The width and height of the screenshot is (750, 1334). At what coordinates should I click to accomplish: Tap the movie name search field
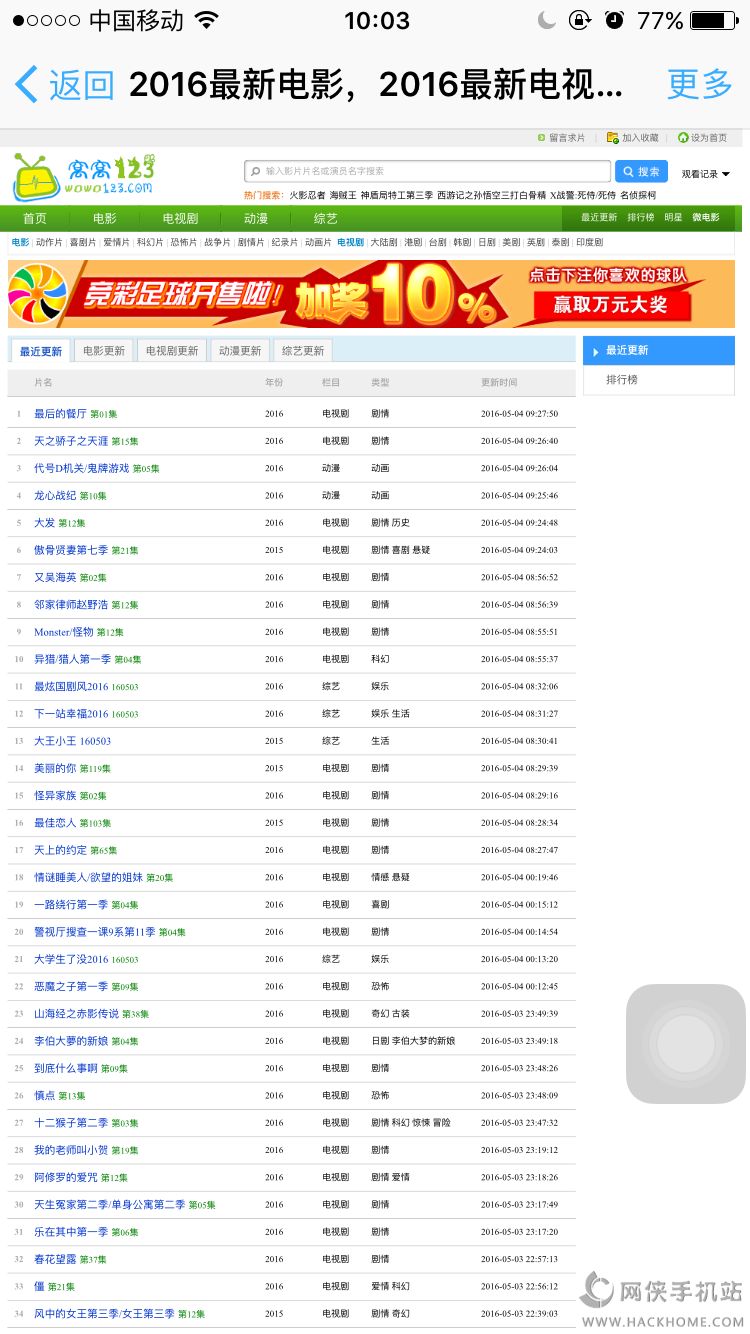pos(427,171)
